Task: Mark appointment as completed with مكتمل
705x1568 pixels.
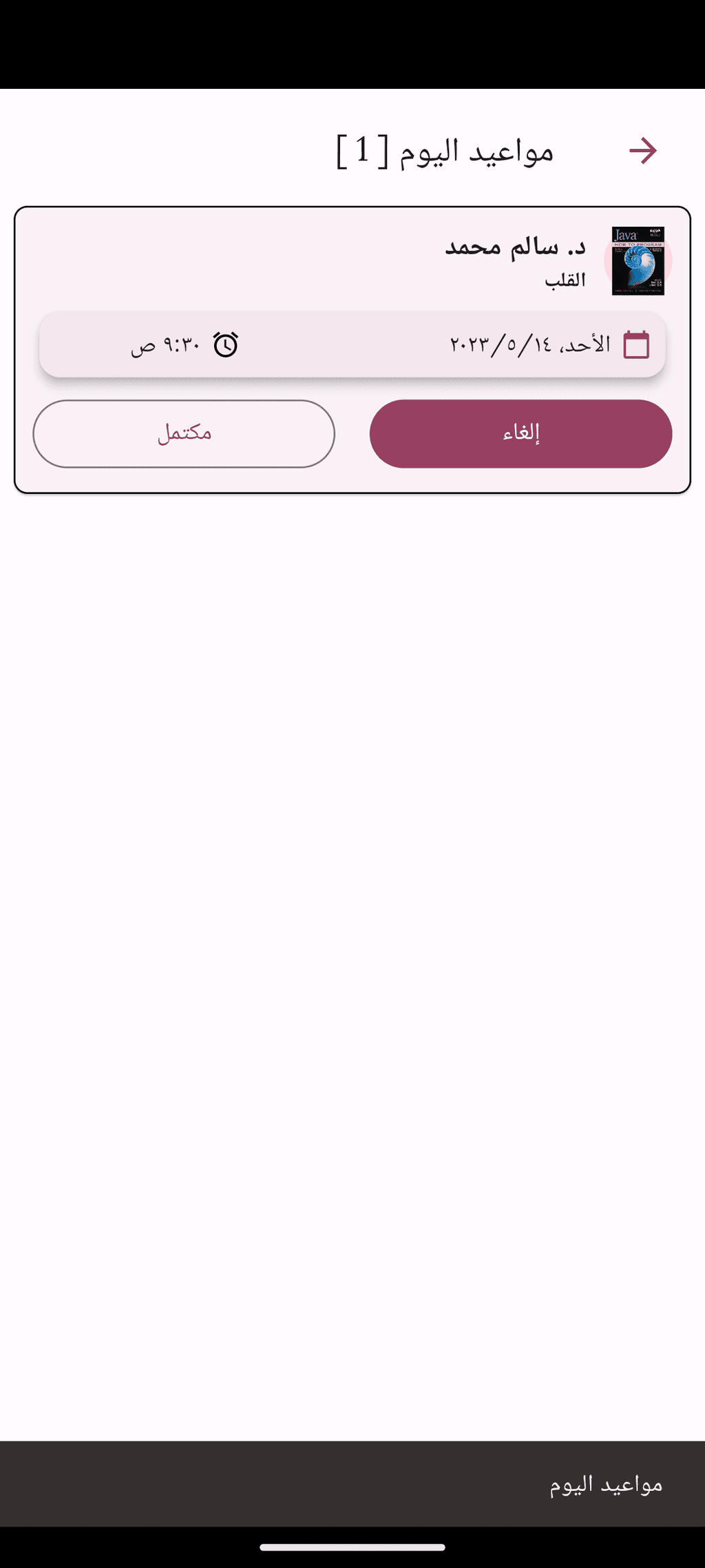Action: pyautogui.click(x=184, y=433)
